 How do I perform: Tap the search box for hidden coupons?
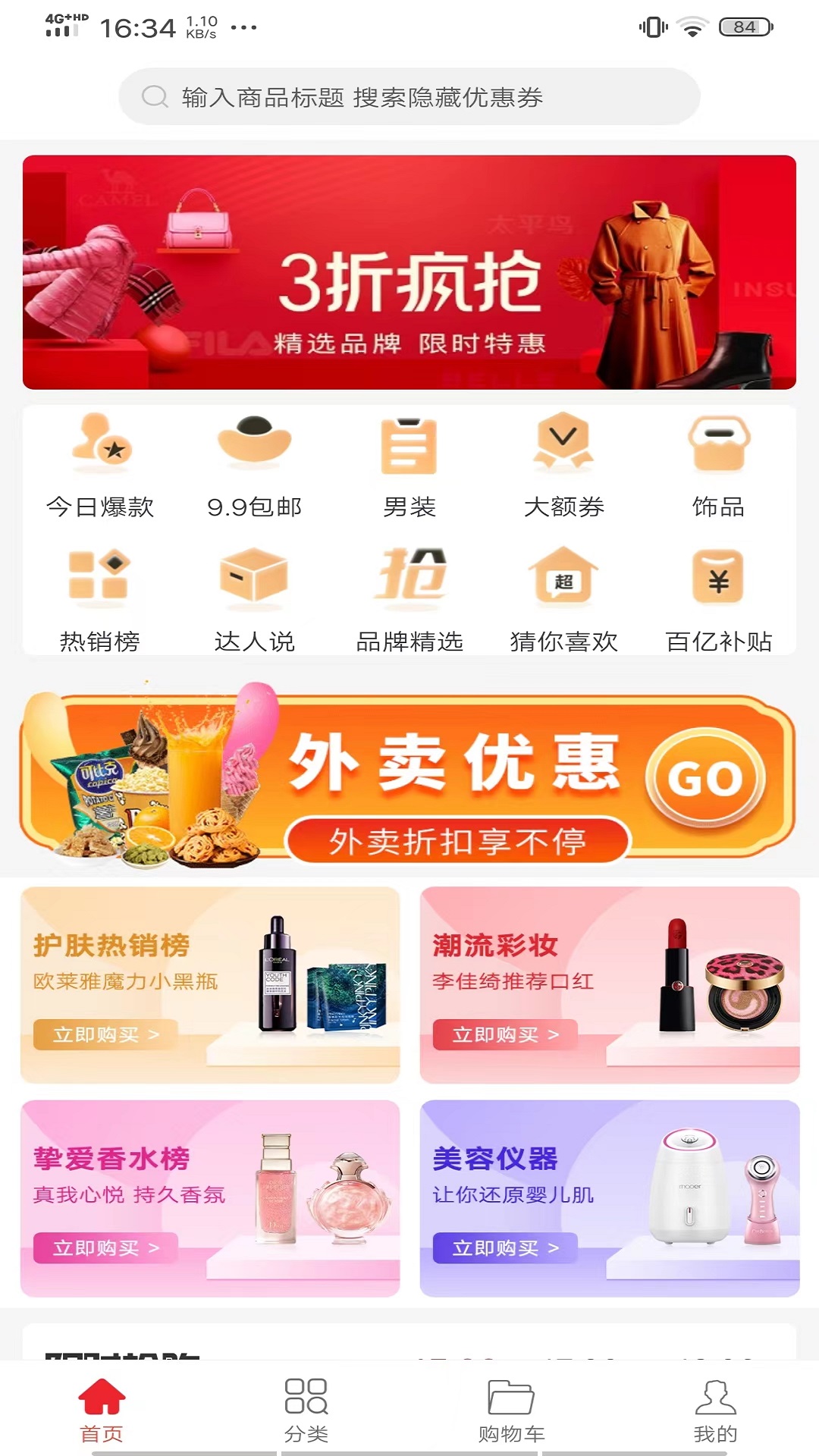(409, 97)
